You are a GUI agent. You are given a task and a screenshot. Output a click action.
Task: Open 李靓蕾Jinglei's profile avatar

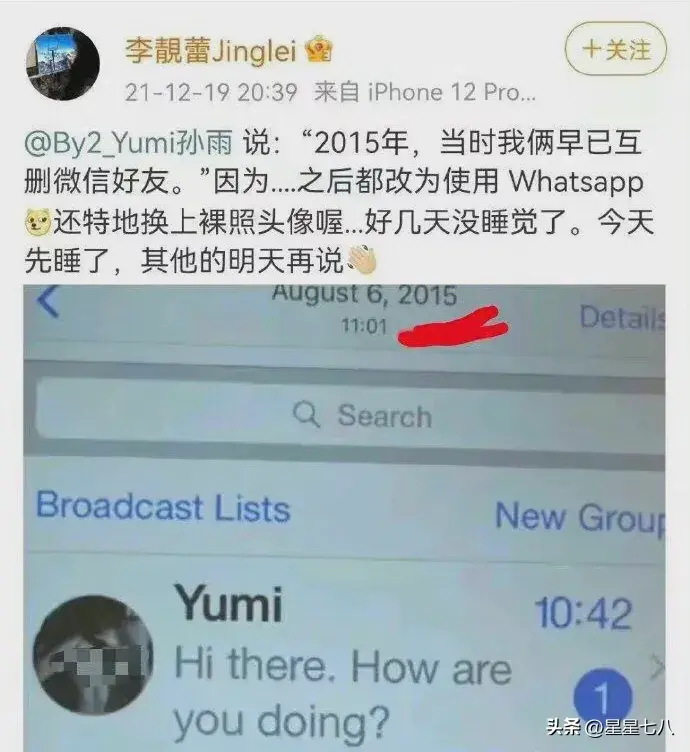[x=62, y=64]
